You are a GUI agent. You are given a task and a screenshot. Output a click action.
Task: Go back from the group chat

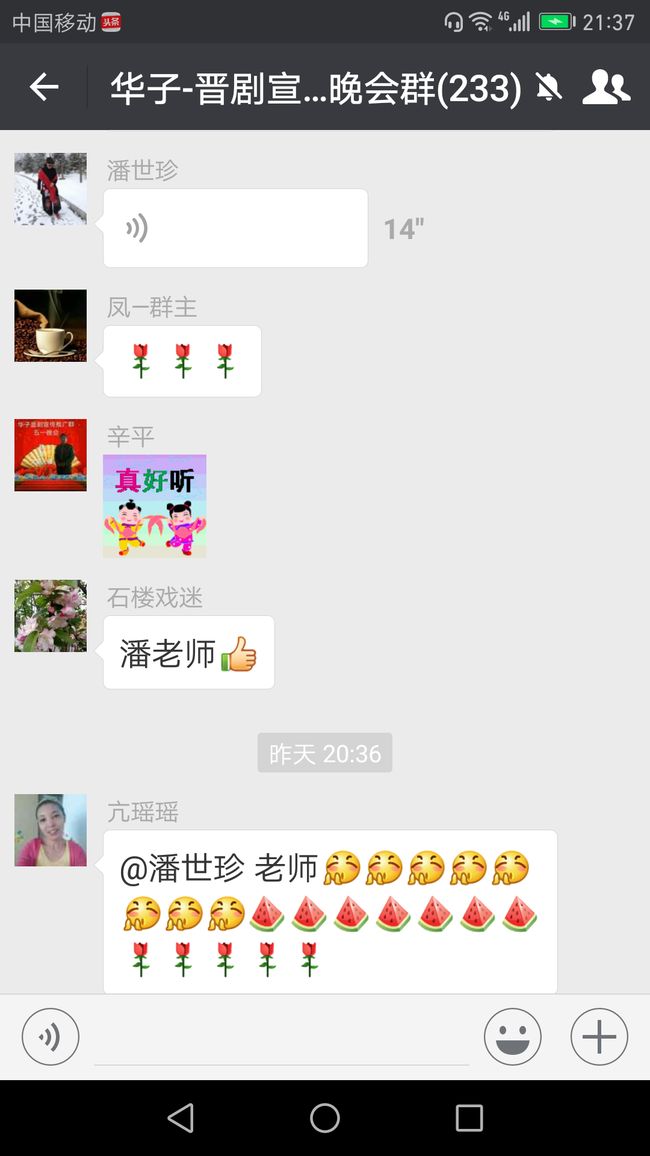tap(44, 87)
